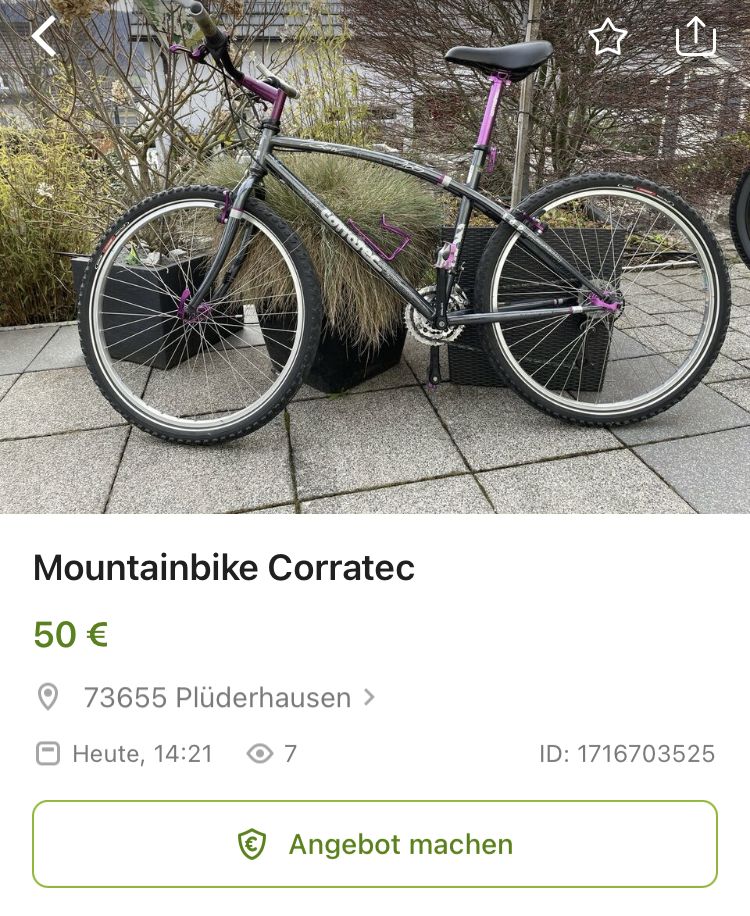Share the Mountainbike Corratec listing
This screenshot has height=916, width=750.
[x=696, y=38]
